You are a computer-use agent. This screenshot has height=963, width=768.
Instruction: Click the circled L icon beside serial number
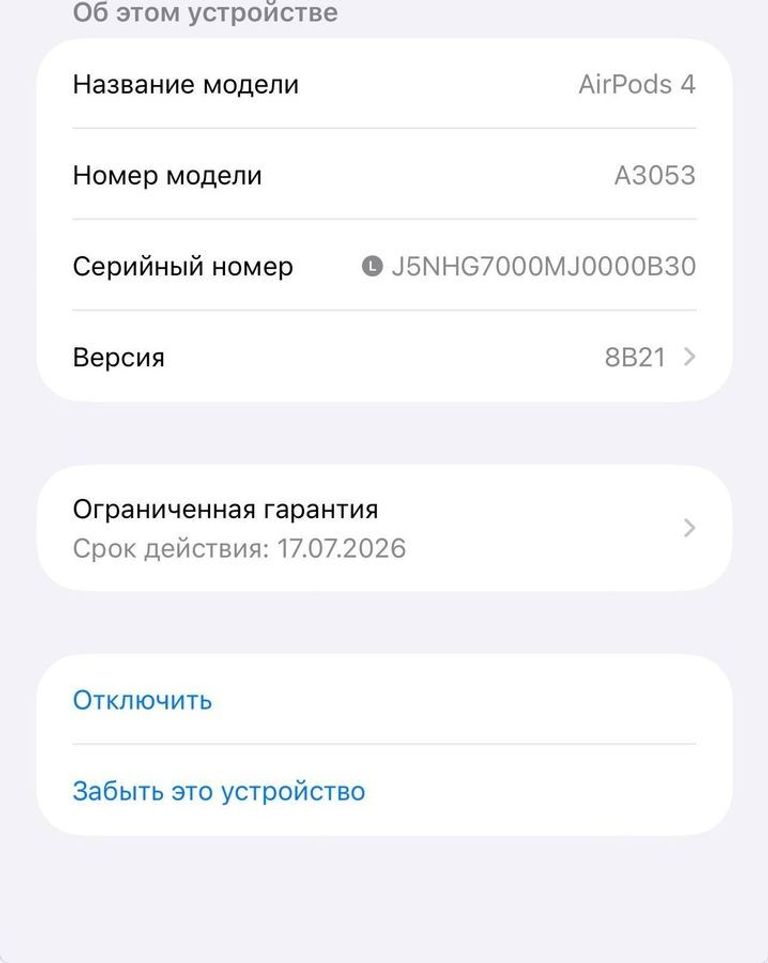click(x=371, y=266)
